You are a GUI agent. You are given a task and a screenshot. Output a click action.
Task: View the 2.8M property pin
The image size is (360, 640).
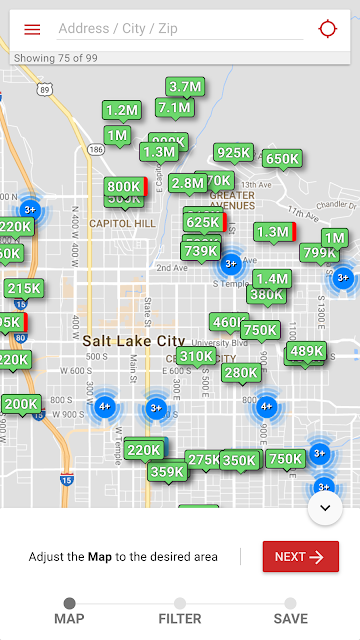click(x=188, y=184)
